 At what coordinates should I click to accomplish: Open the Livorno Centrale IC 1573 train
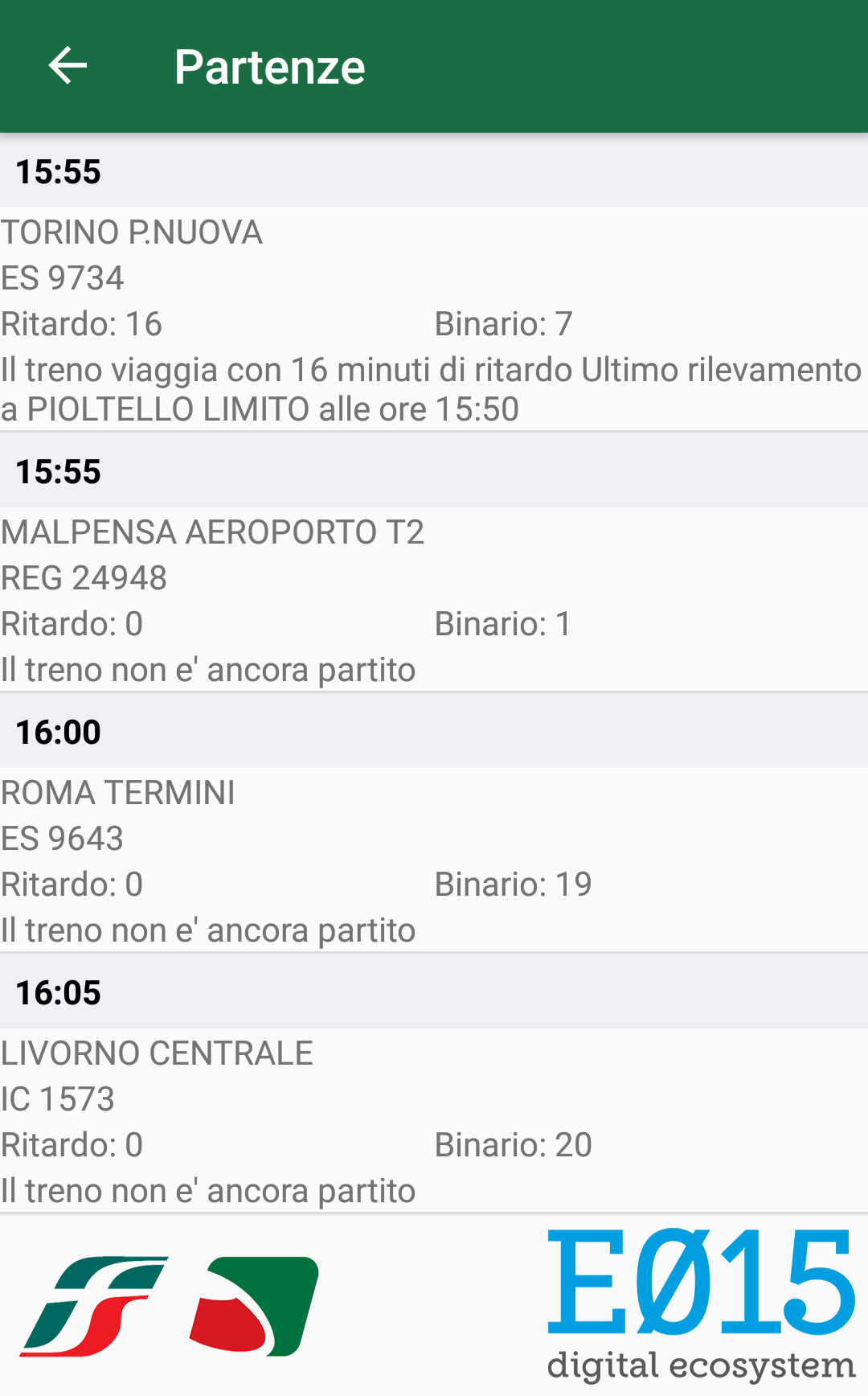coord(434,1120)
